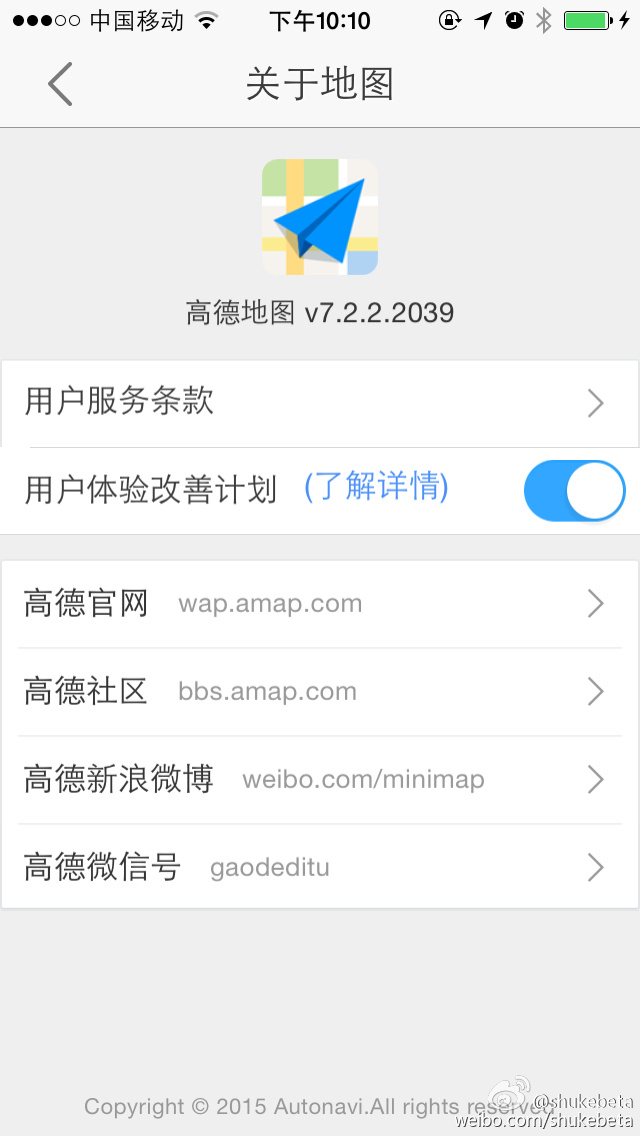
Task: Open the 高德新浪微博 row
Action: pos(320,780)
